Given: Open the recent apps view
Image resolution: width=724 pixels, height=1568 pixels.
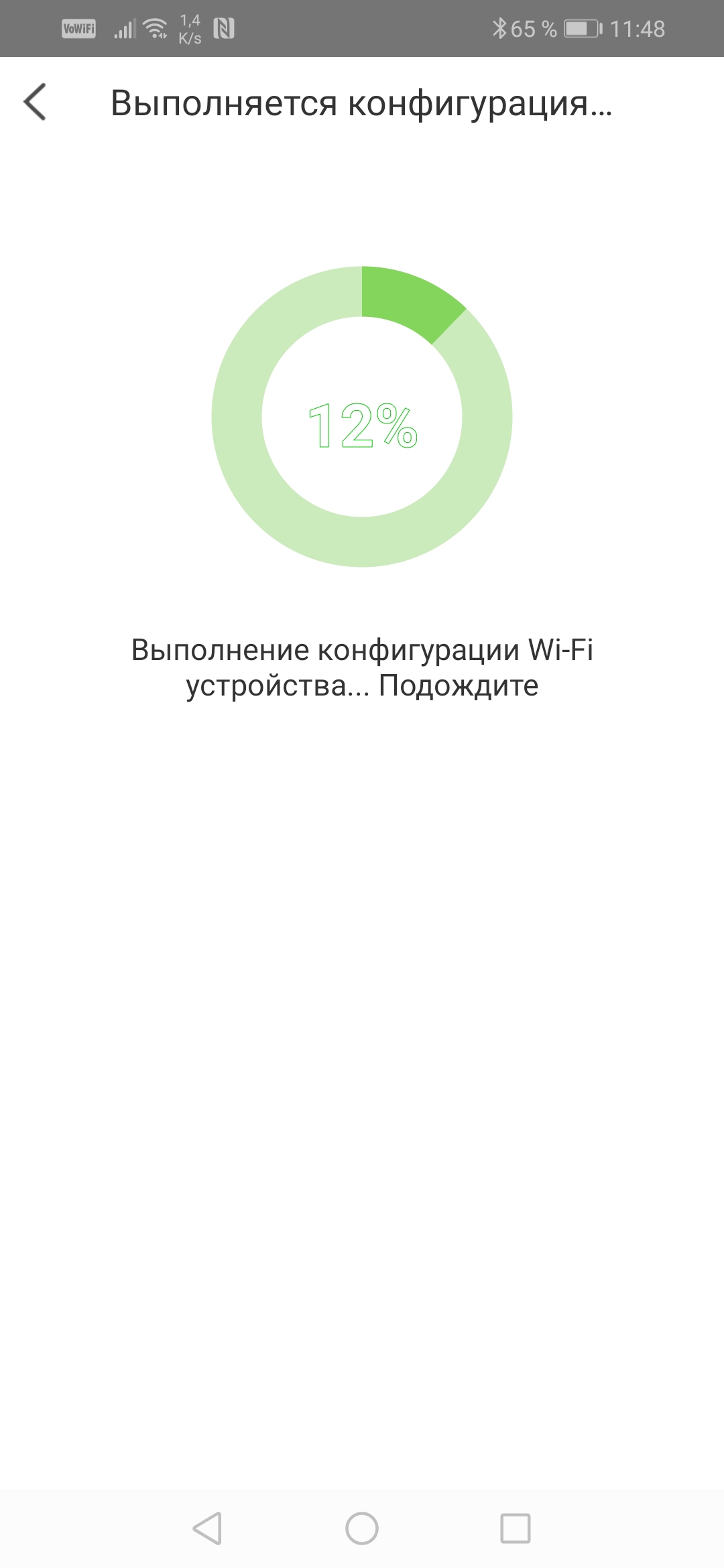Looking at the screenshot, I should point(516,1528).
